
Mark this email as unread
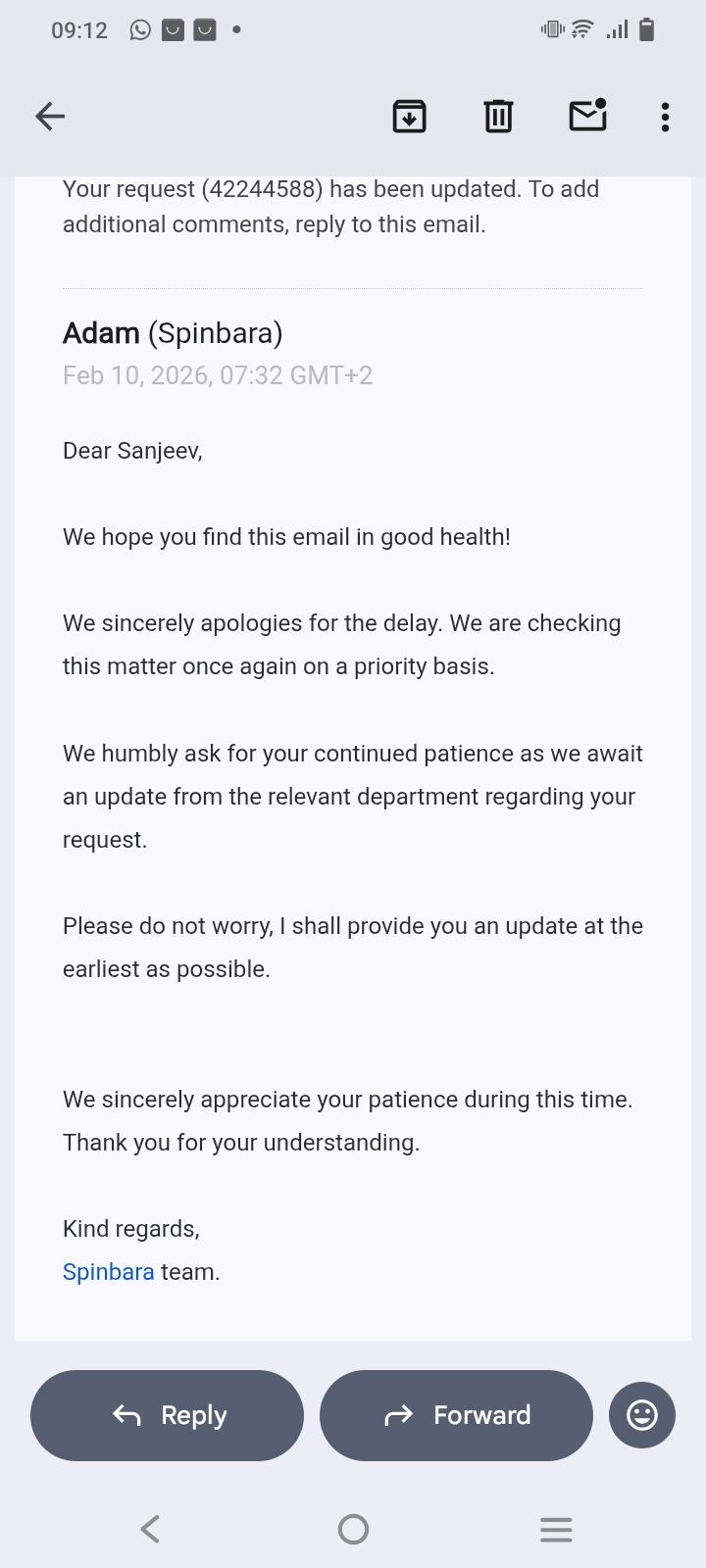click(x=587, y=116)
